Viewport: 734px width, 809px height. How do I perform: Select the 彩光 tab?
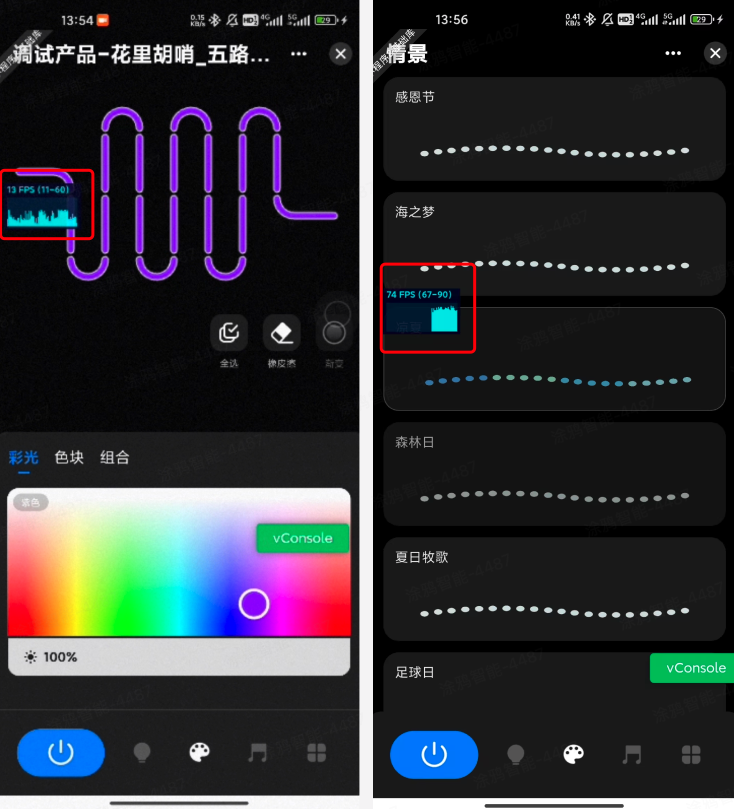(24, 457)
